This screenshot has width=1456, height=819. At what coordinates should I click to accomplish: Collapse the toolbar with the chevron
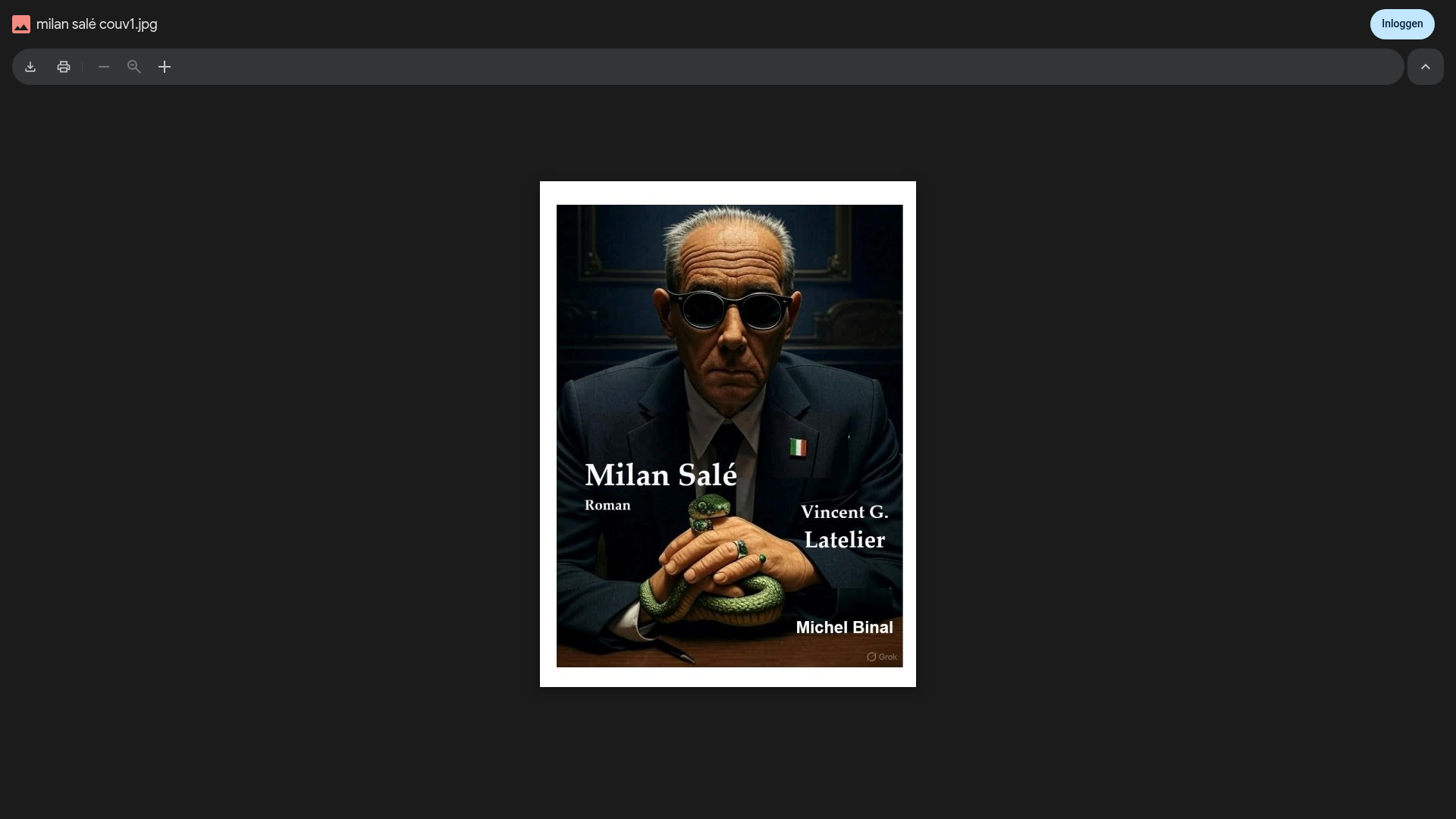tap(1426, 67)
